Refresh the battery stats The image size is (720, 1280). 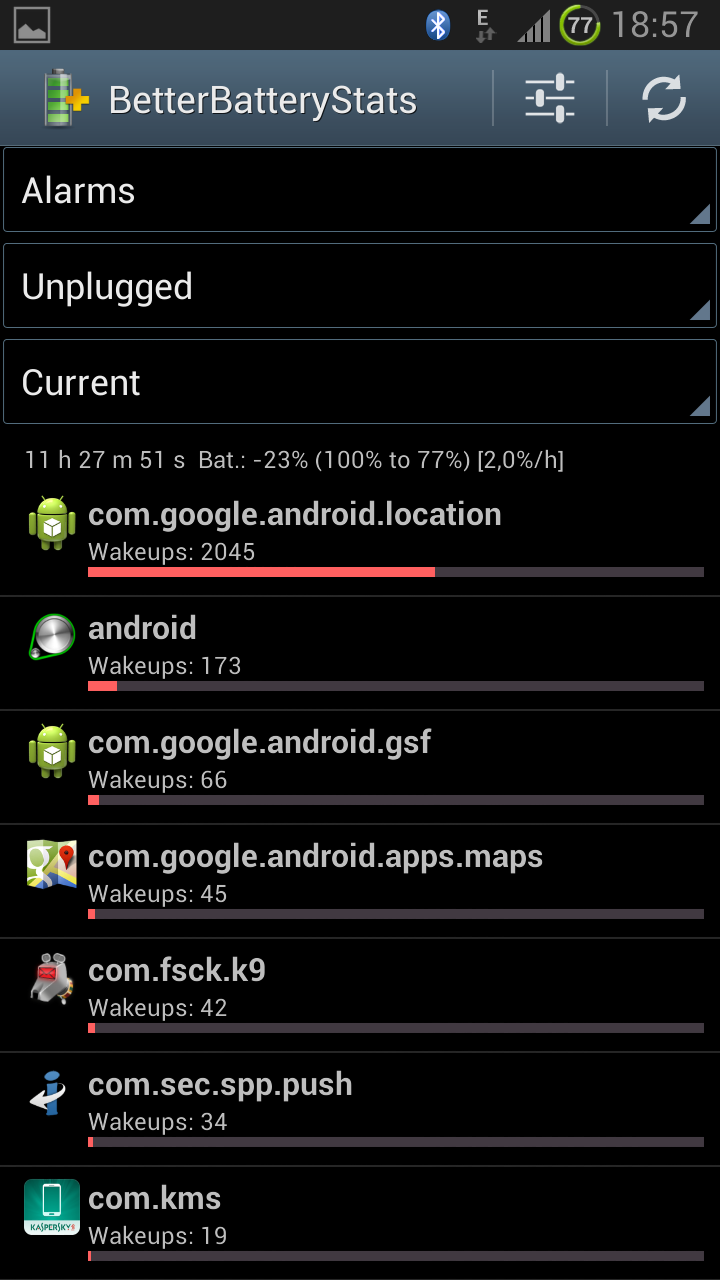point(664,98)
